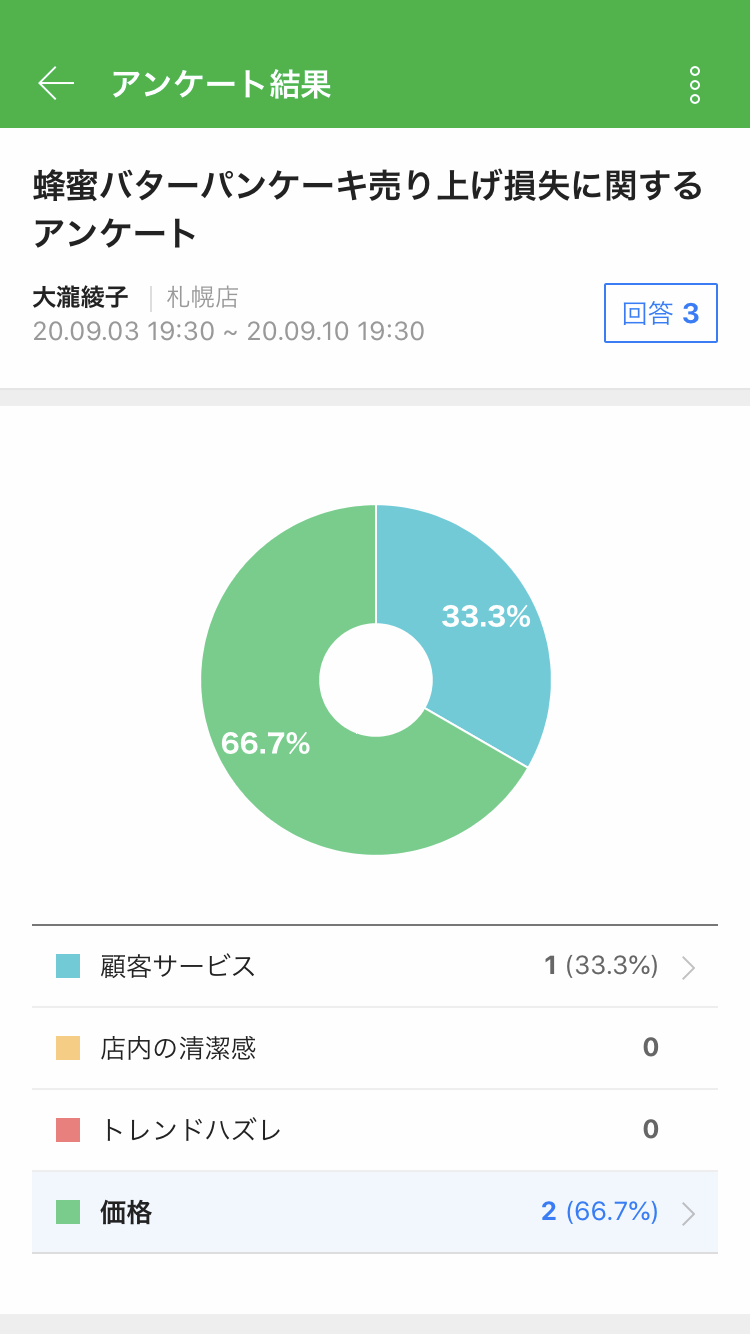The width and height of the screenshot is (750, 1334).
Task: Tap the 回答 3 button
Action: point(660,313)
